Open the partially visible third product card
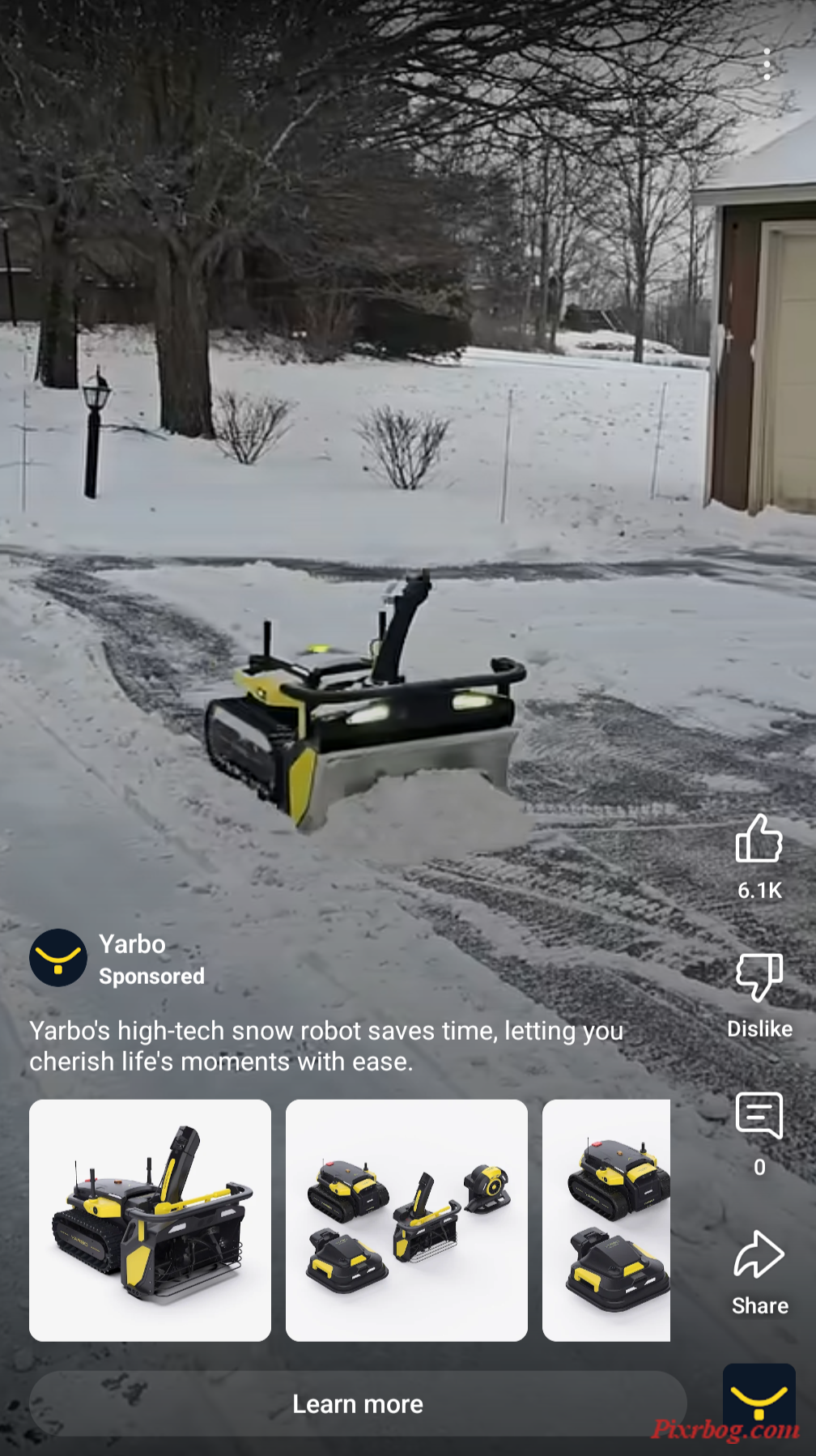Screen dimensions: 816x1456 point(606,1220)
